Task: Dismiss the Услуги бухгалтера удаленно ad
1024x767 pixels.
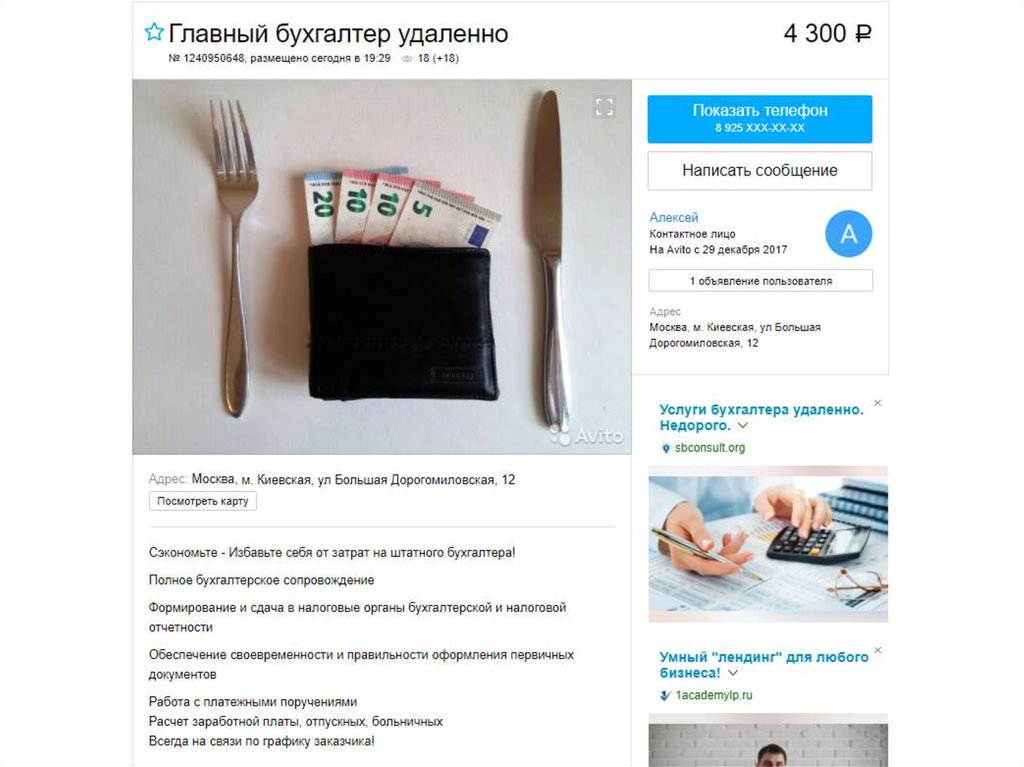Action: (877, 403)
